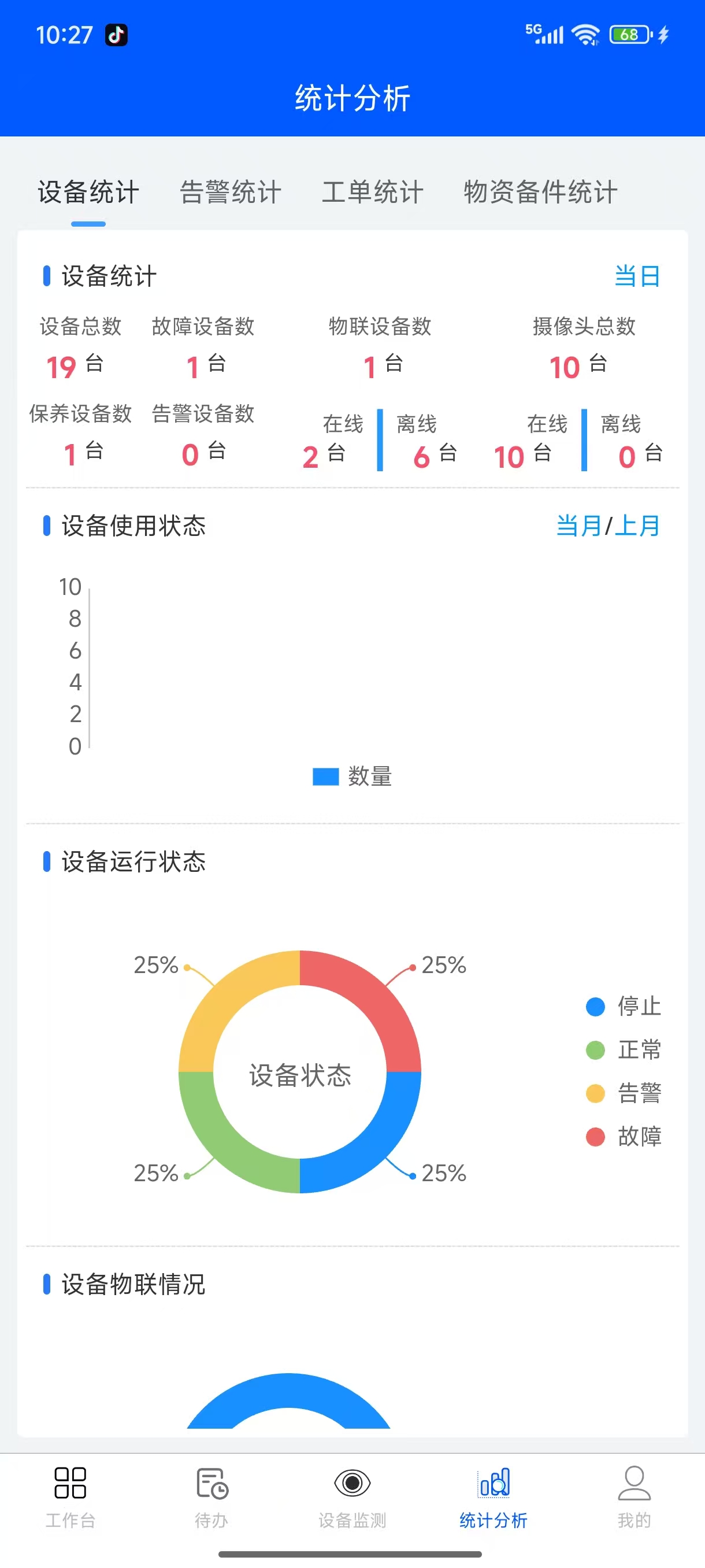The height and width of the screenshot is (1568, 705).
Task: Select the 物资备件统计 tab
Action: [x=540, y=193]
